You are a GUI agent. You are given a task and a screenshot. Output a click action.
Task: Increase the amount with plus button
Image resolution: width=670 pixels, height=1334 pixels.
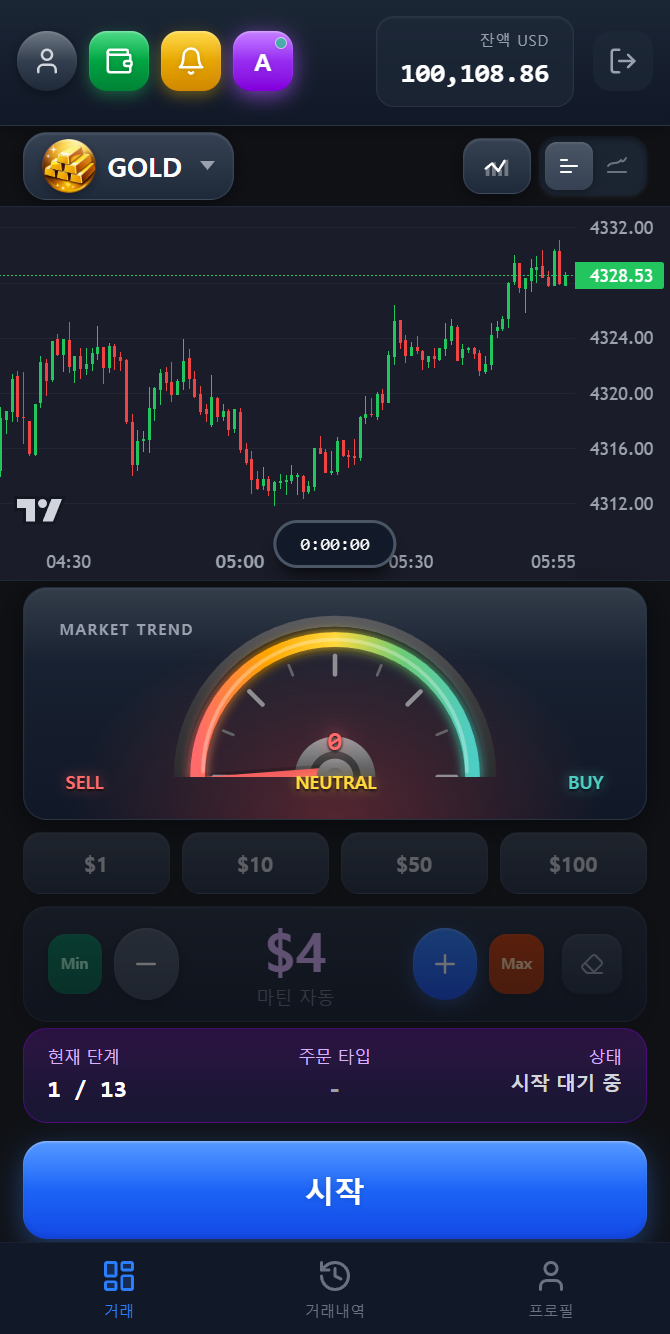pos(445,964)
